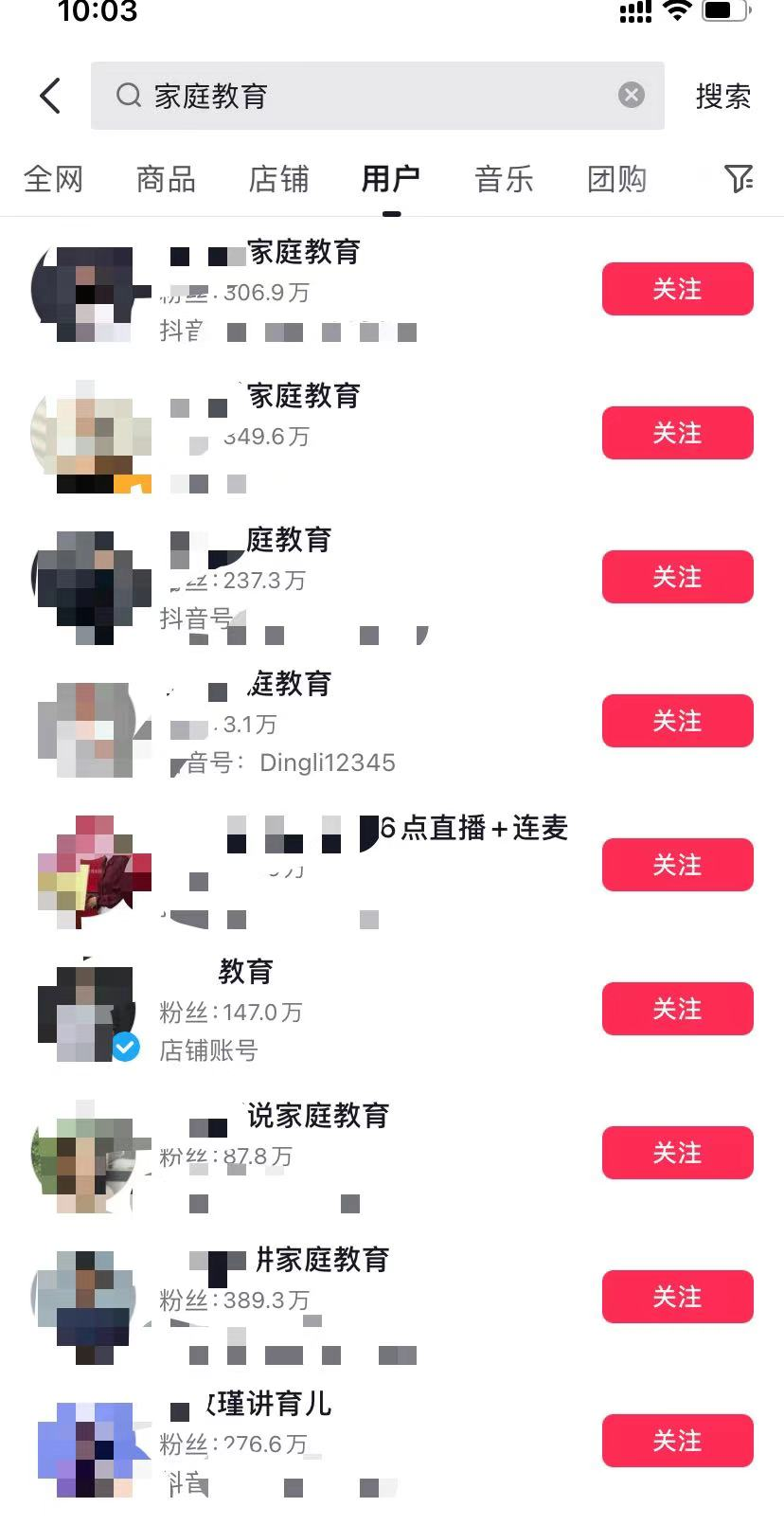Follow the 说家庭教育 account
This screenshot has height=1525, width=784.
click(x=677, y=1153)
